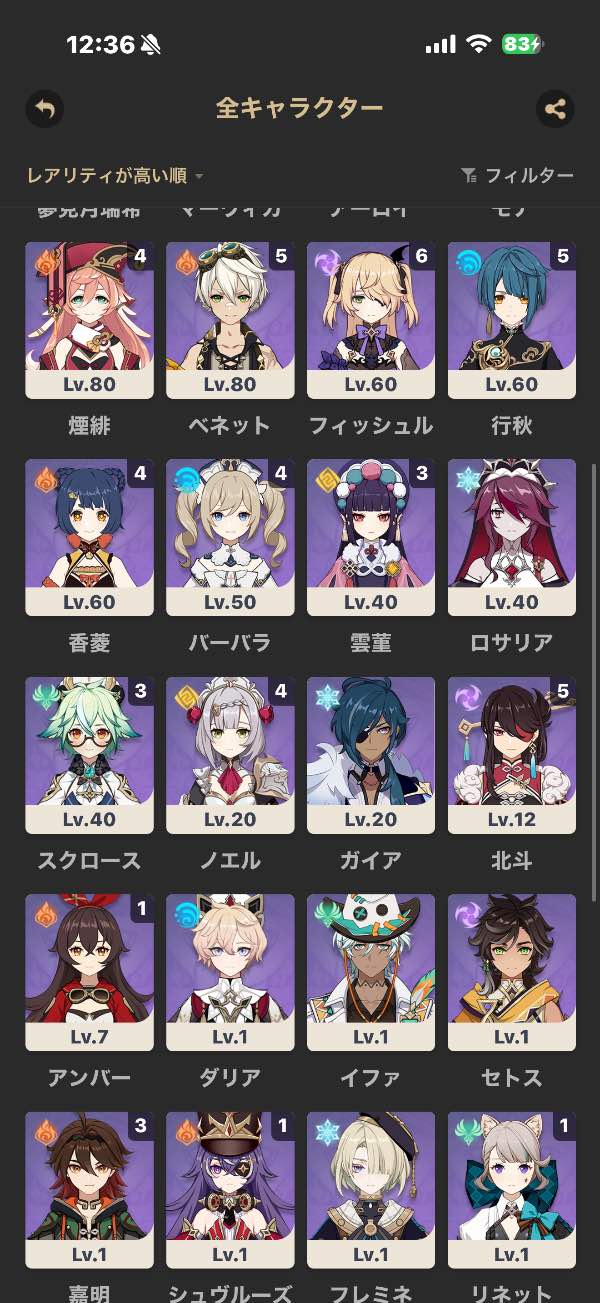Tap the ロサリア character card
Viewport: 600px width, 1303px height.
tap(512, 537)
